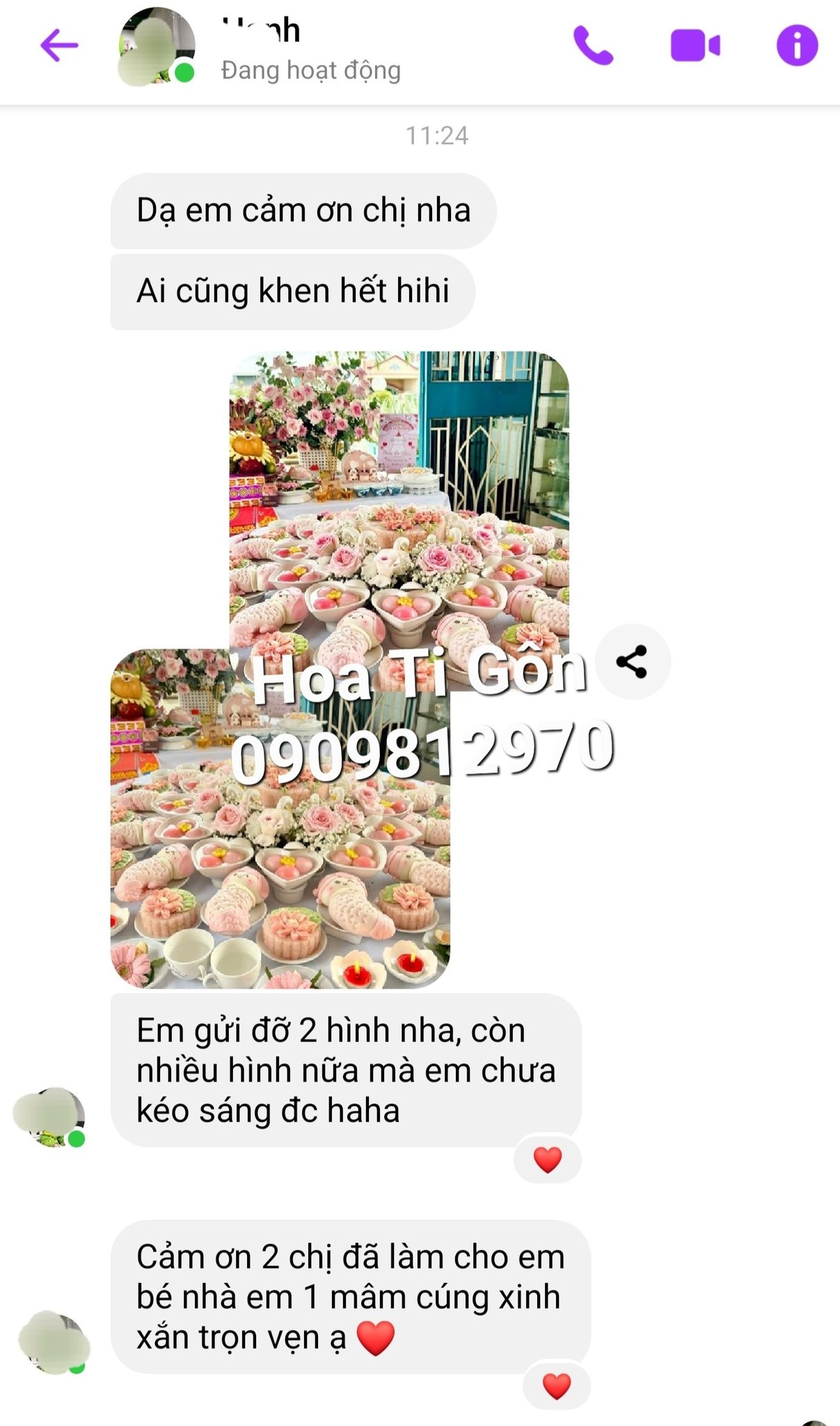Share the sent photos
The image size is (840, 1426).
[632, 661]
